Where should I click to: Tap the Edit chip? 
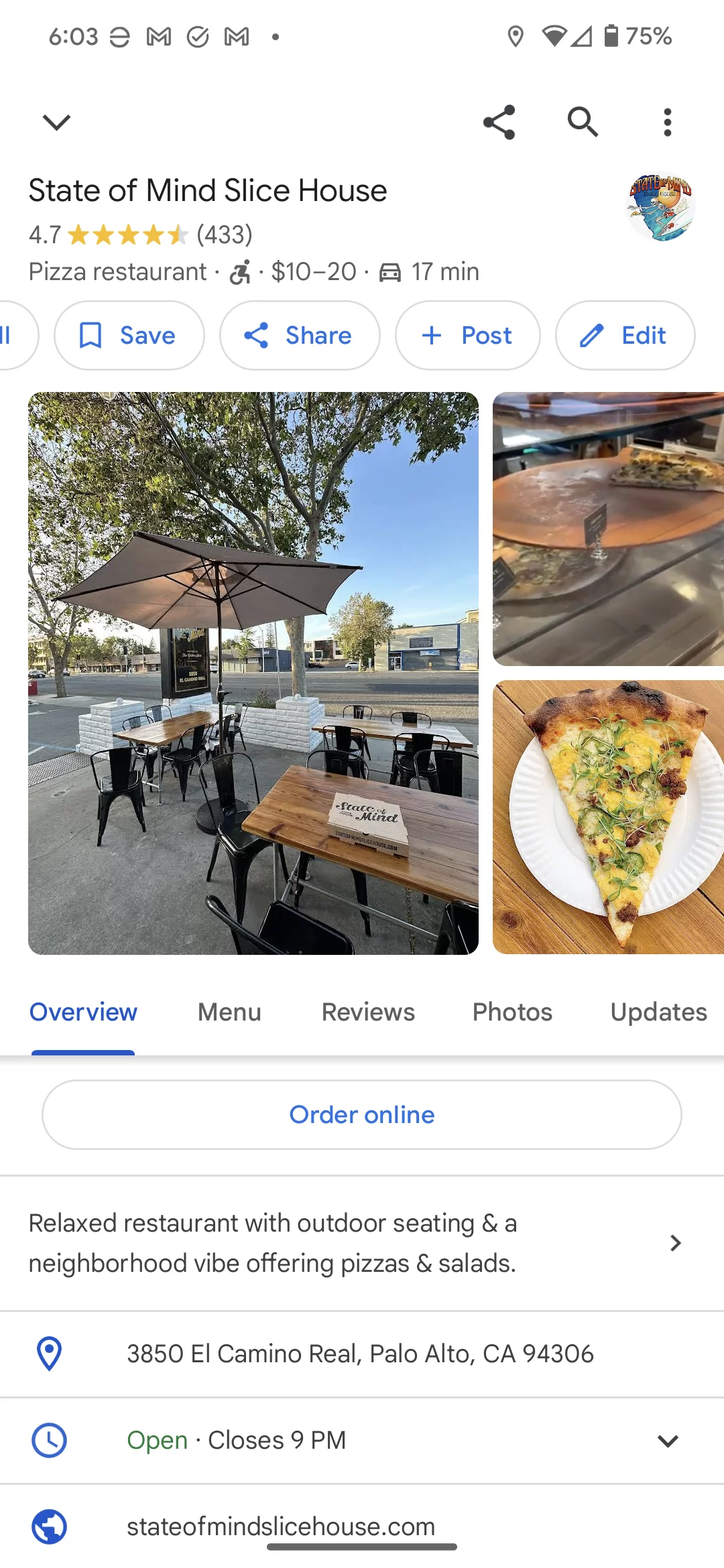(625, 335)
